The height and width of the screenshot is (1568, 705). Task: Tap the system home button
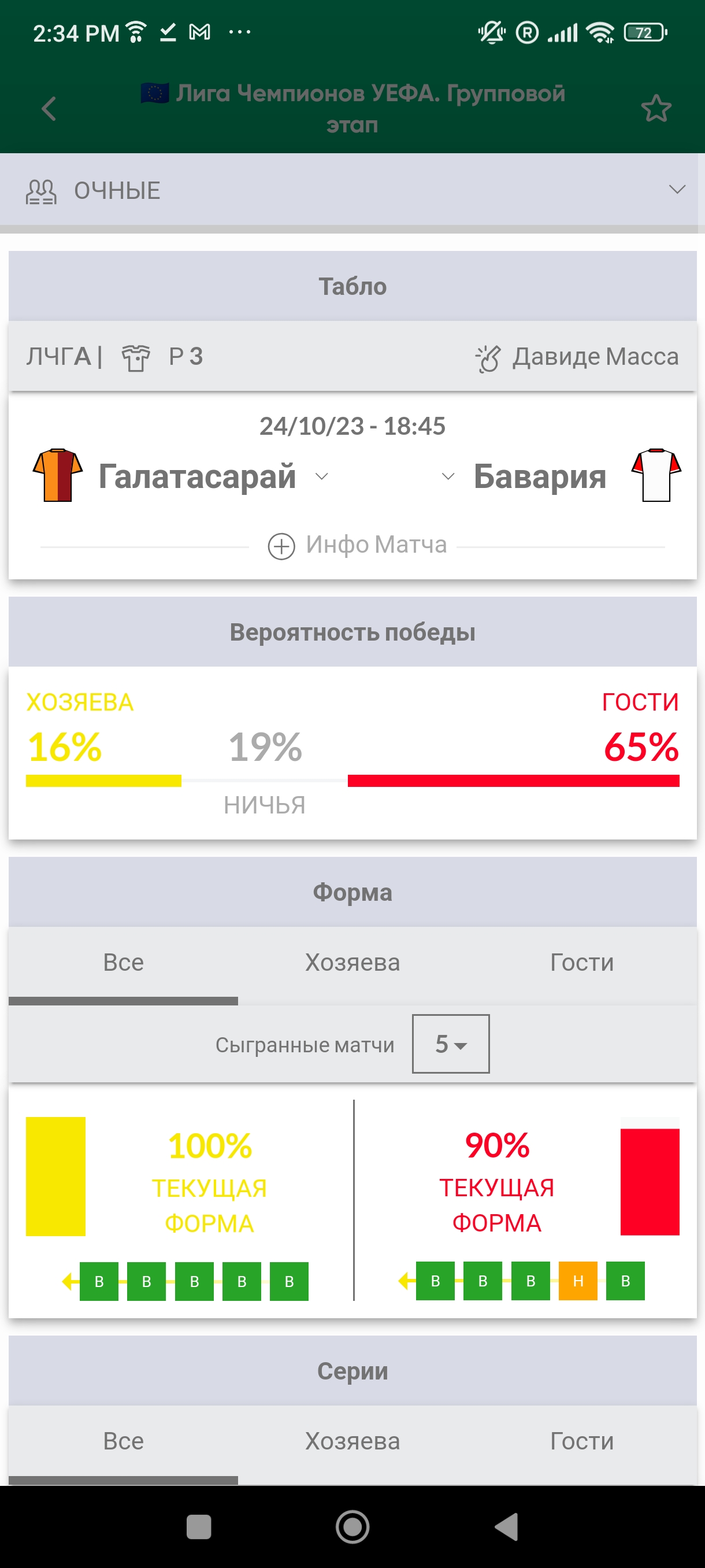[x=352, y=1526]
